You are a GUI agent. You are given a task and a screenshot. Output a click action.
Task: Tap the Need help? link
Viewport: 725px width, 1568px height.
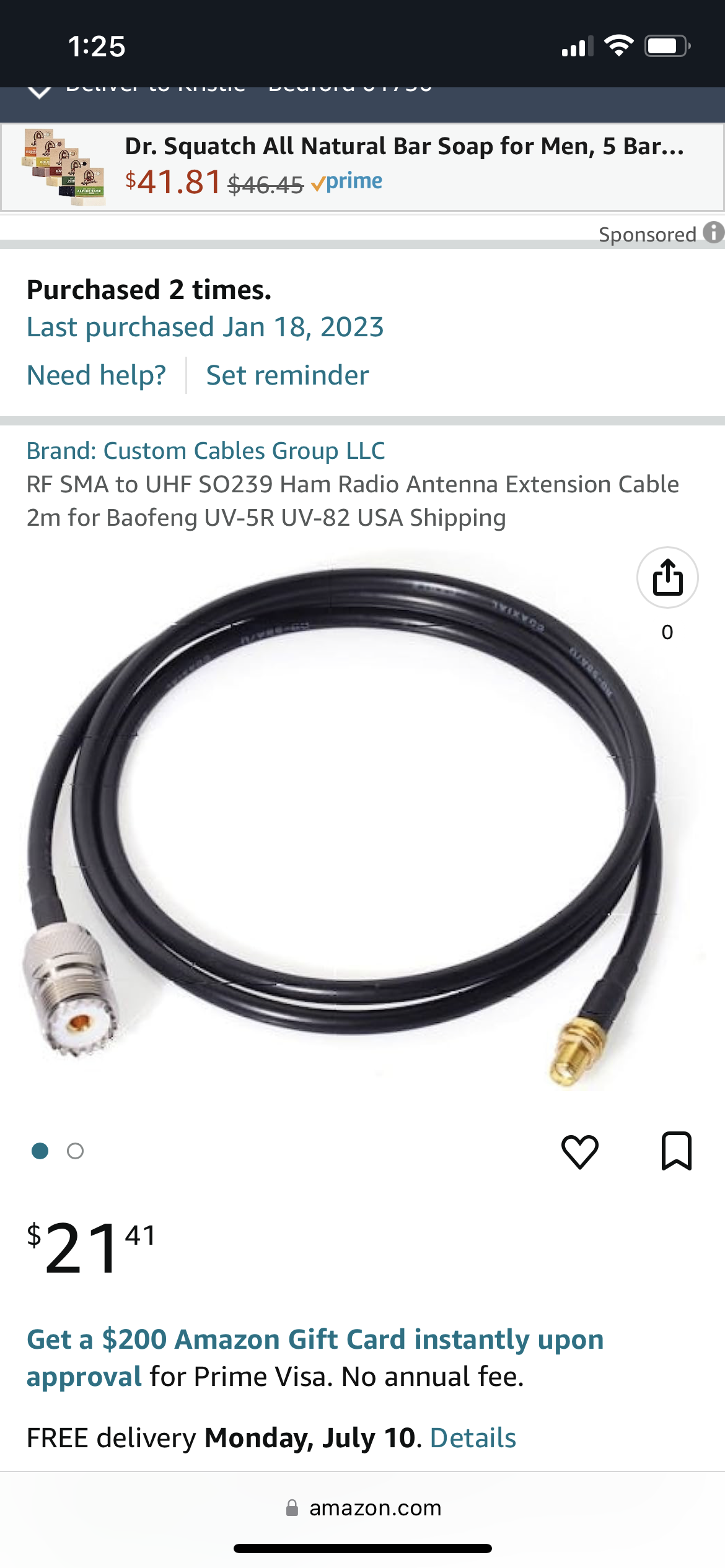click(x=97, y=375)
